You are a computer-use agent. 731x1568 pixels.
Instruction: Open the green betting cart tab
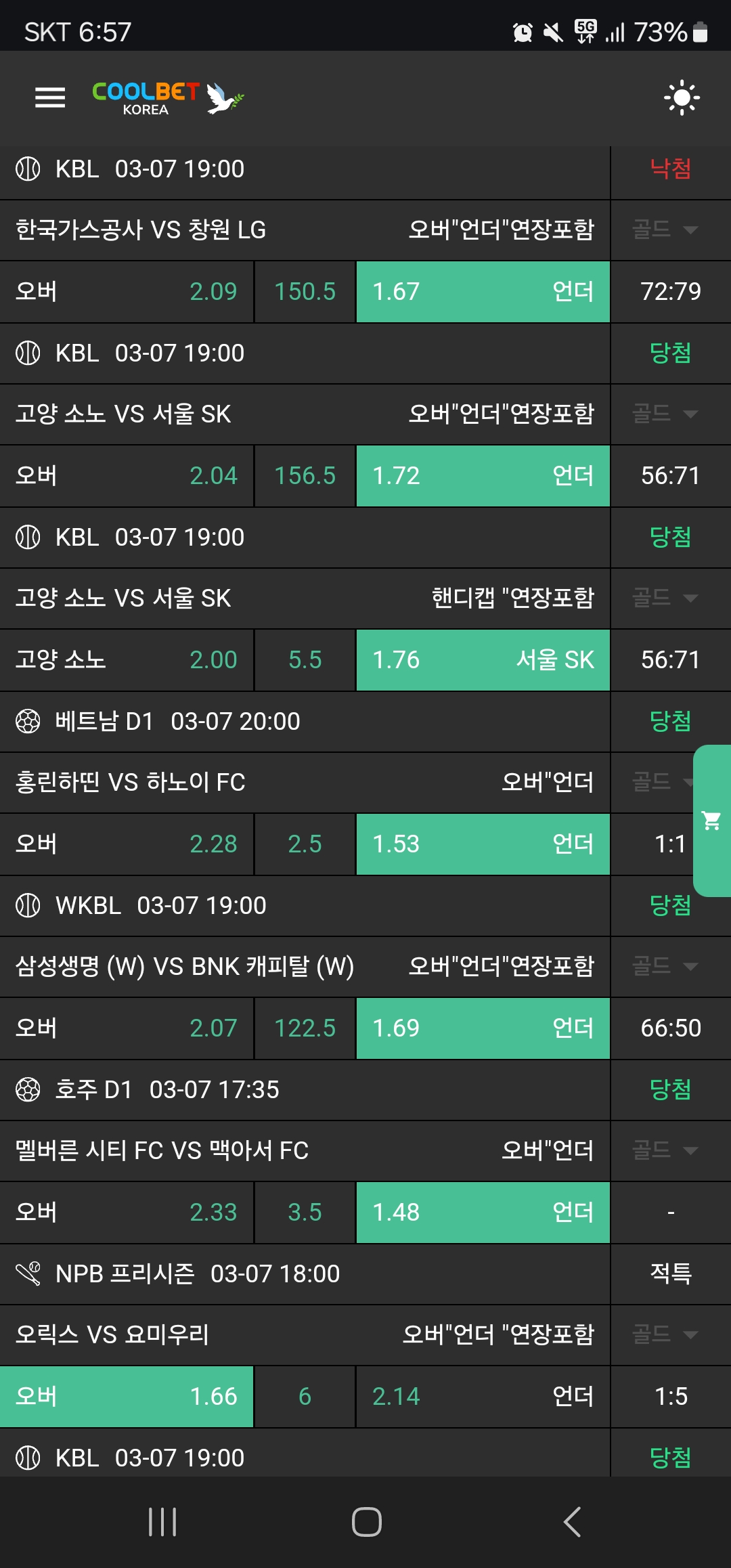[x=711, y=821]
